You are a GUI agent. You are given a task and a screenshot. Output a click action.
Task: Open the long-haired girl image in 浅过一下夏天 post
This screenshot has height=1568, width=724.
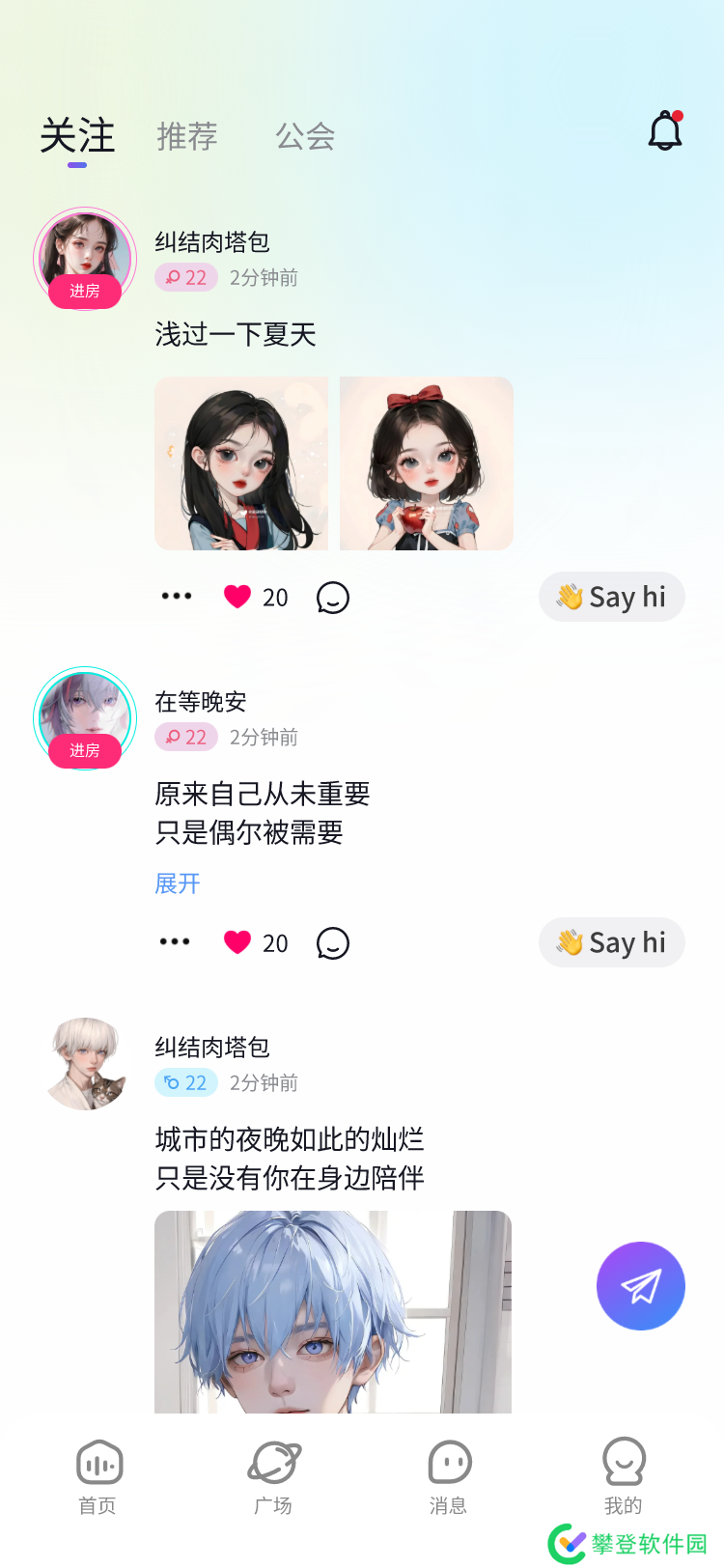(x=241, y=463)
